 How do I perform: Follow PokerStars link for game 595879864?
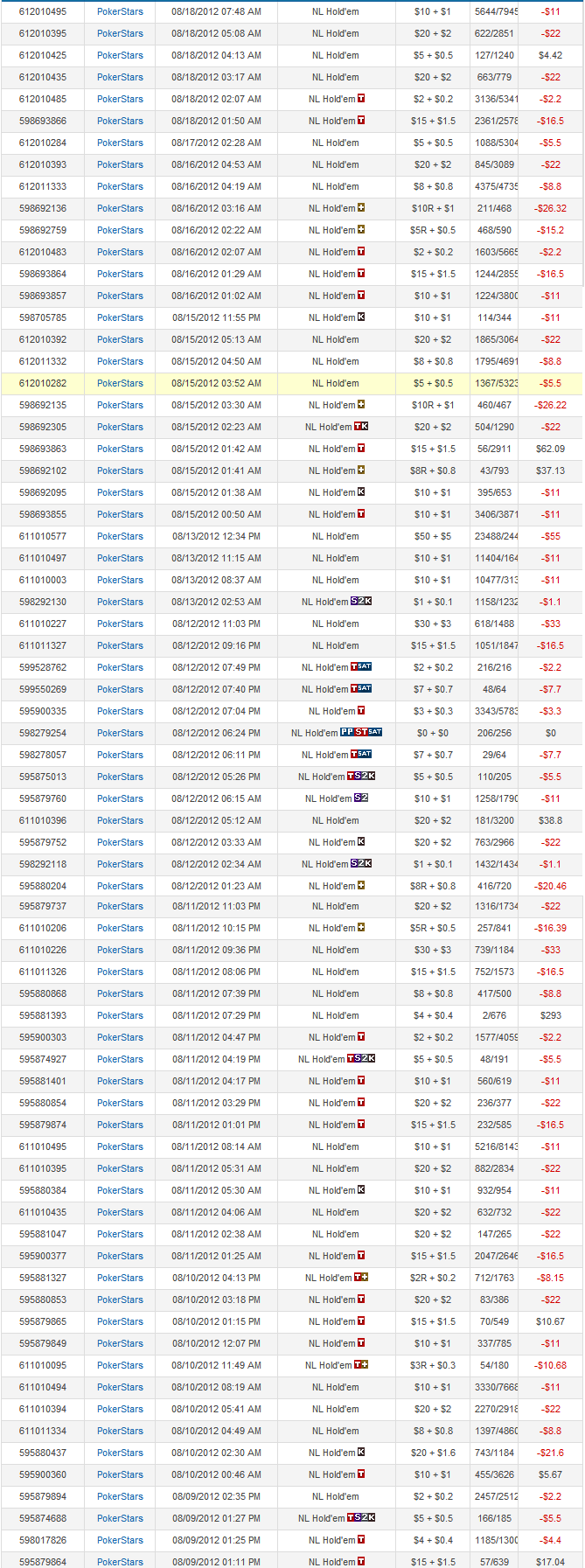point(120,1562)
